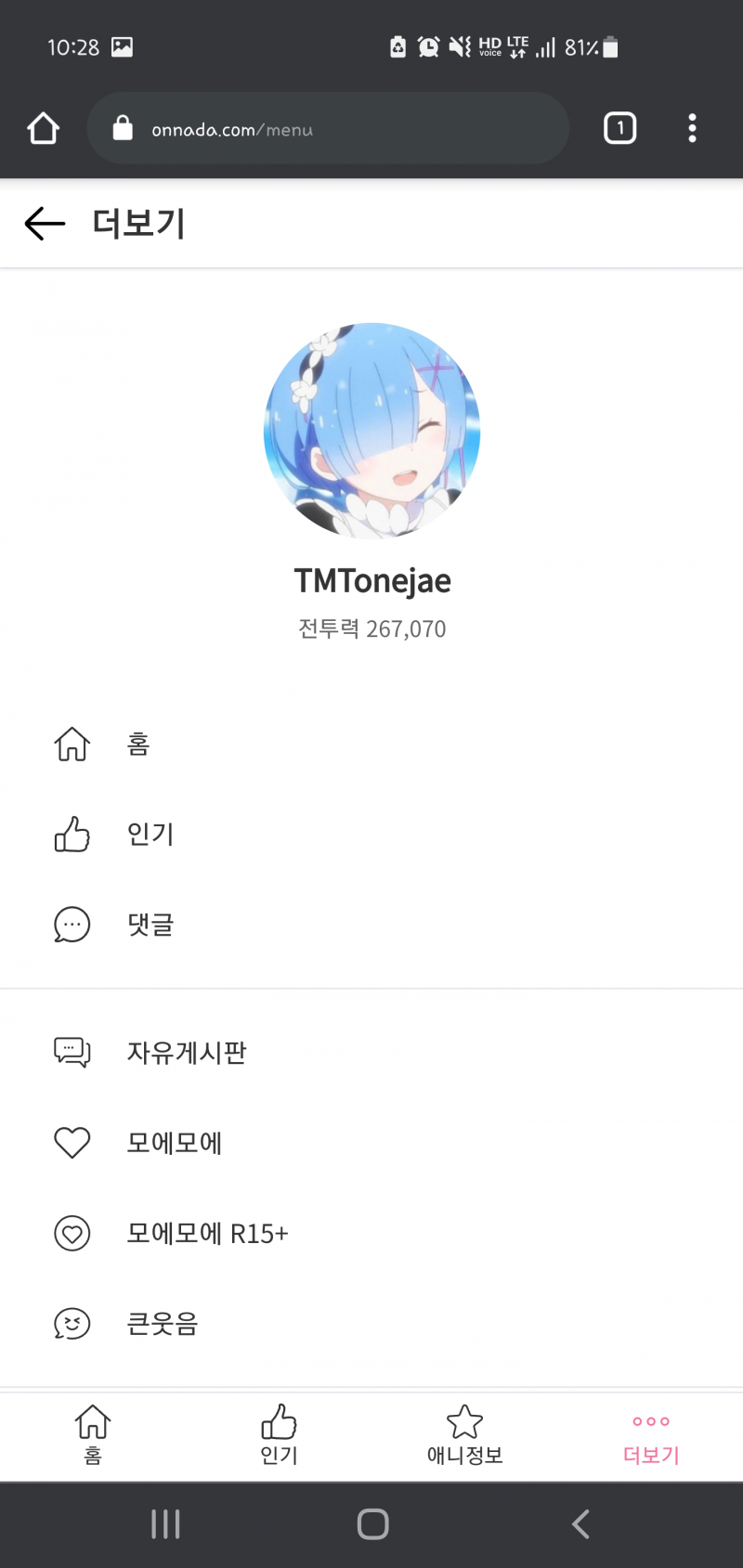Image resolution: width=743 pixels, height=1568 pixels.
Task: Switch to the 애니정보 bottom tab
Action: [x=464, y=1434]
